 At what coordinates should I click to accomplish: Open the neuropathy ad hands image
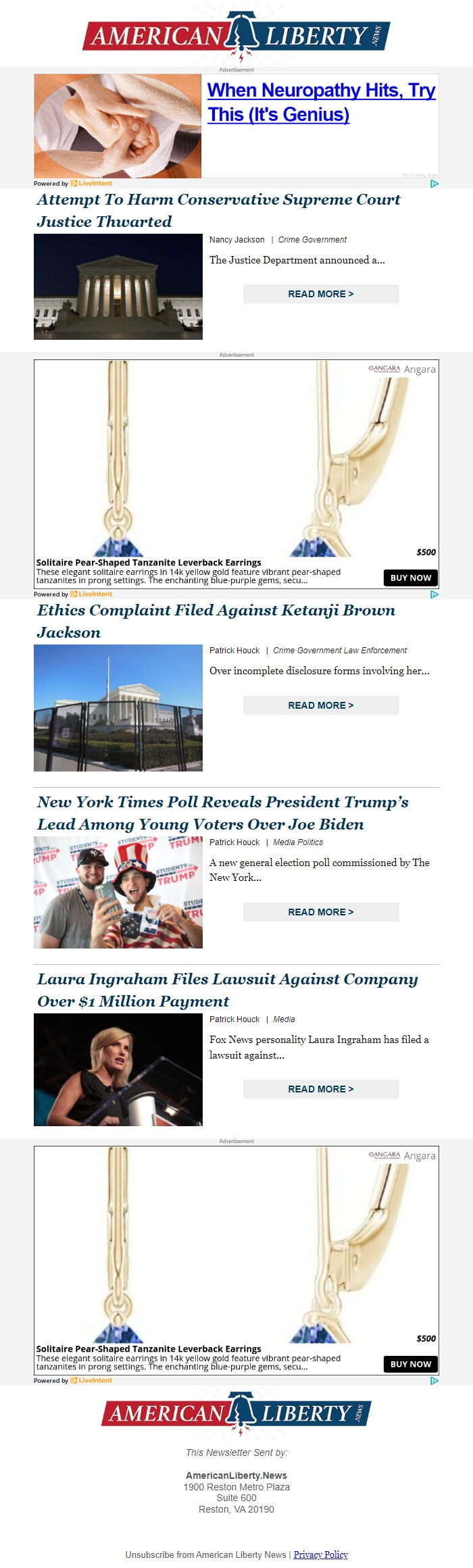point(118,126)
